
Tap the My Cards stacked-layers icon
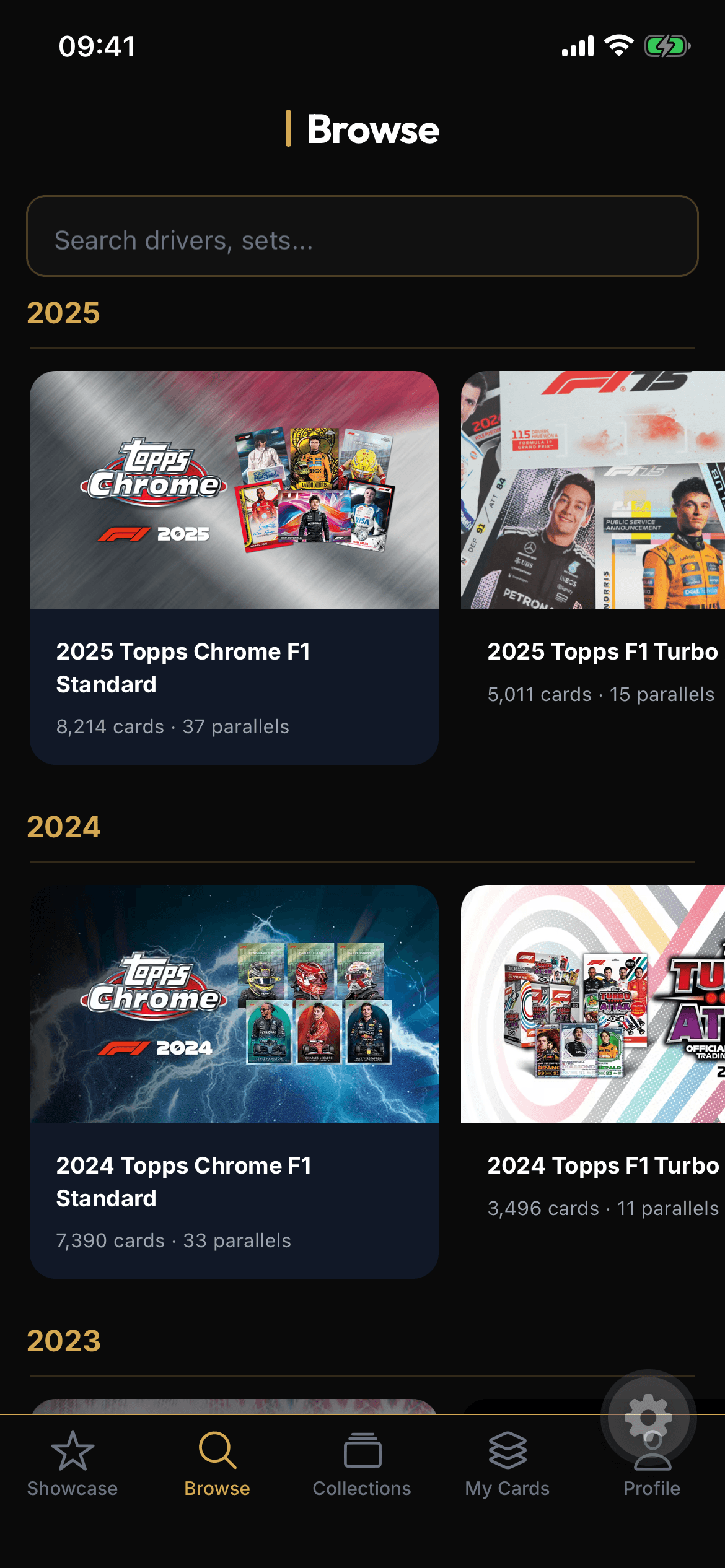[507, 1448]
